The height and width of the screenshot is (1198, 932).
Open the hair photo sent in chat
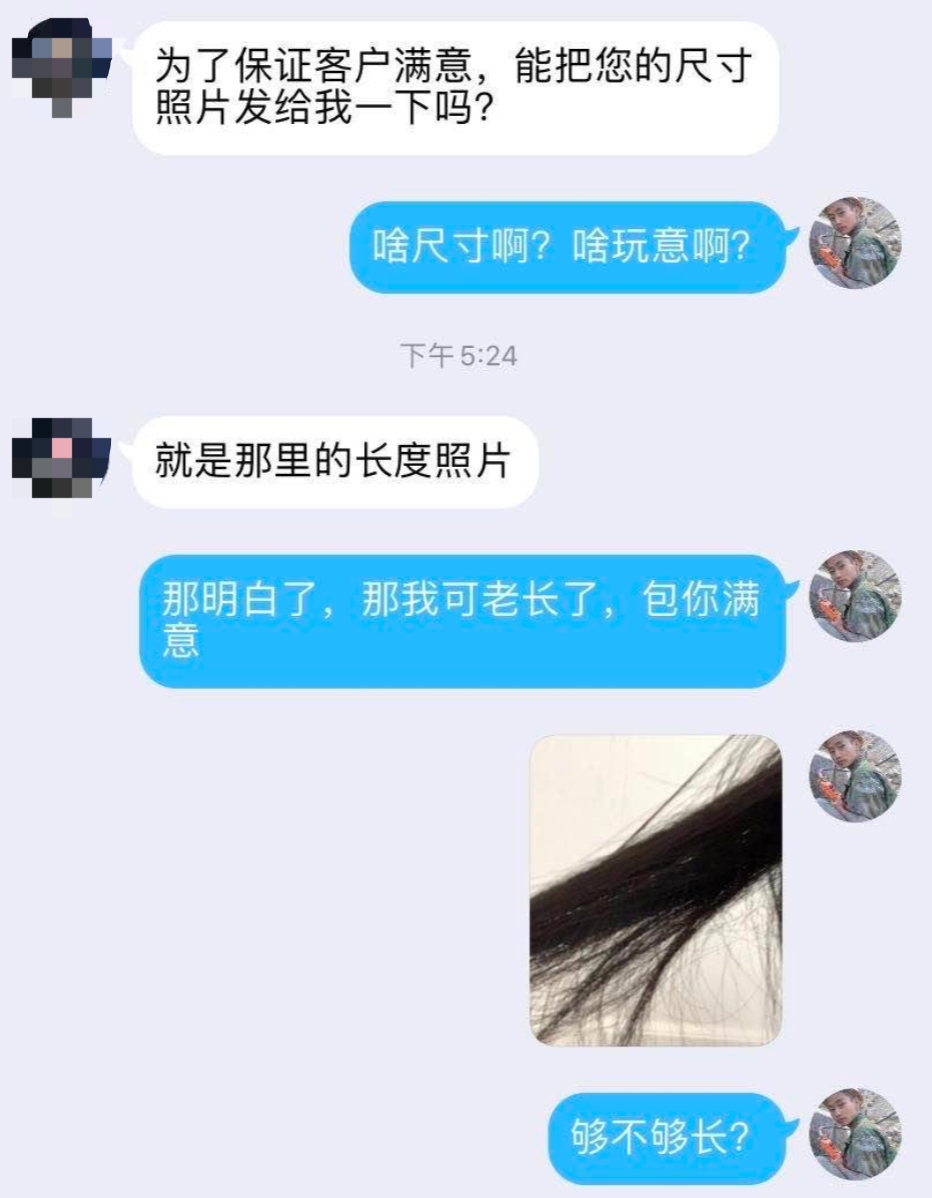tap(655, 890)
